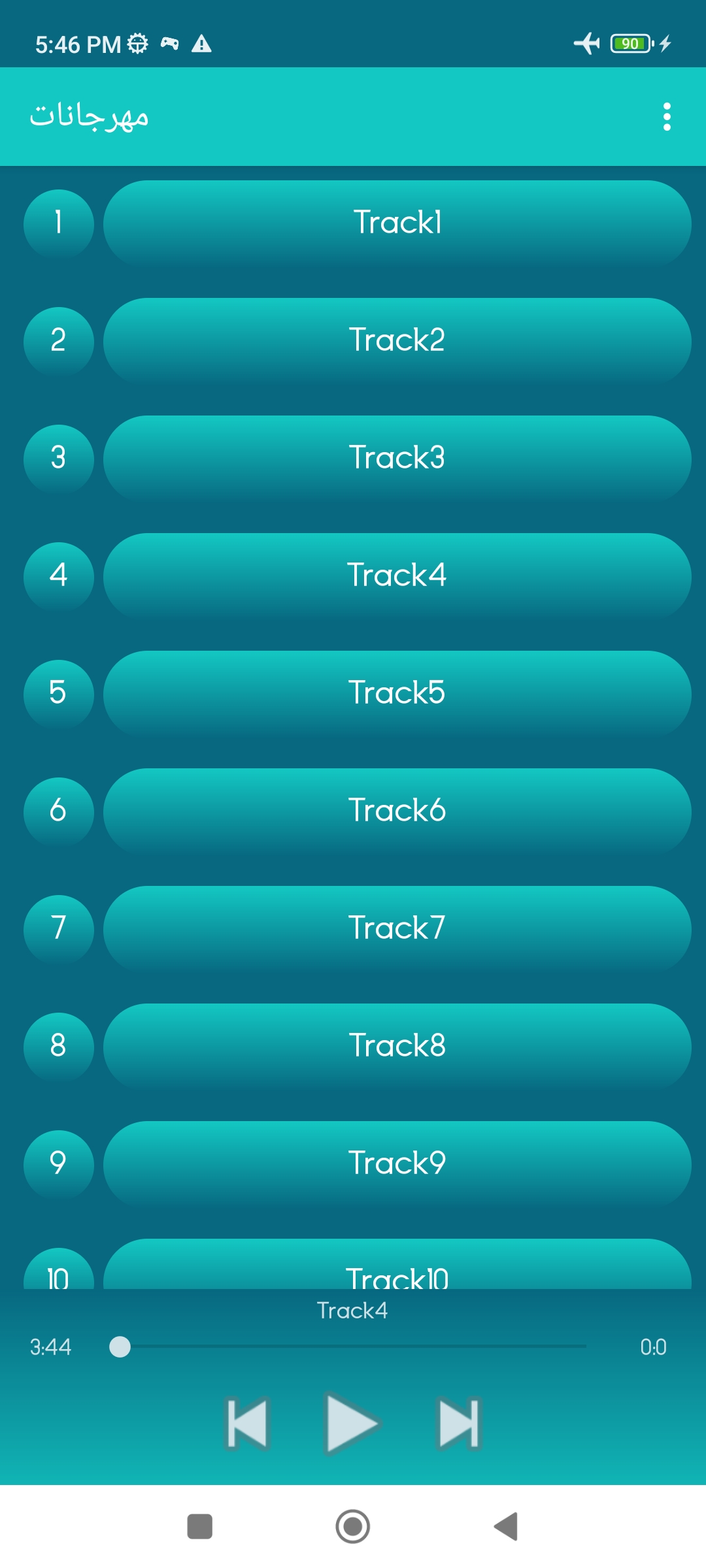Tap Track6
The height and width of the screenshot is (1568, 706).
pos(397,811)
